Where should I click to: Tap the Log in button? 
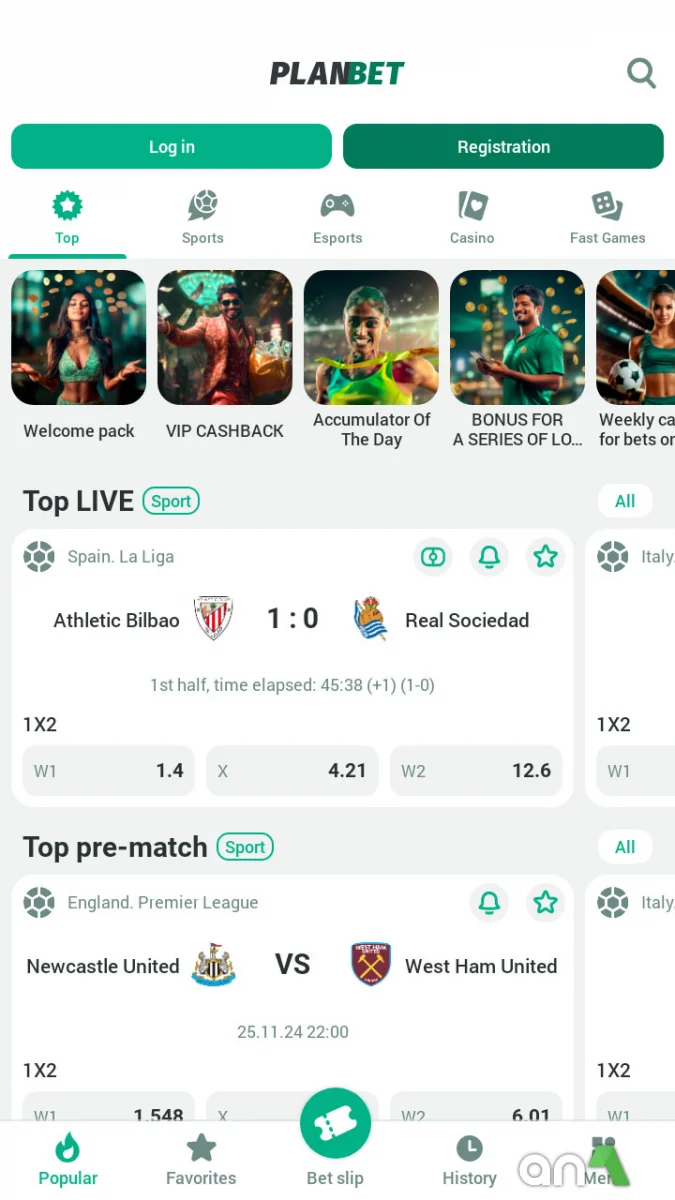click(171, 147)
